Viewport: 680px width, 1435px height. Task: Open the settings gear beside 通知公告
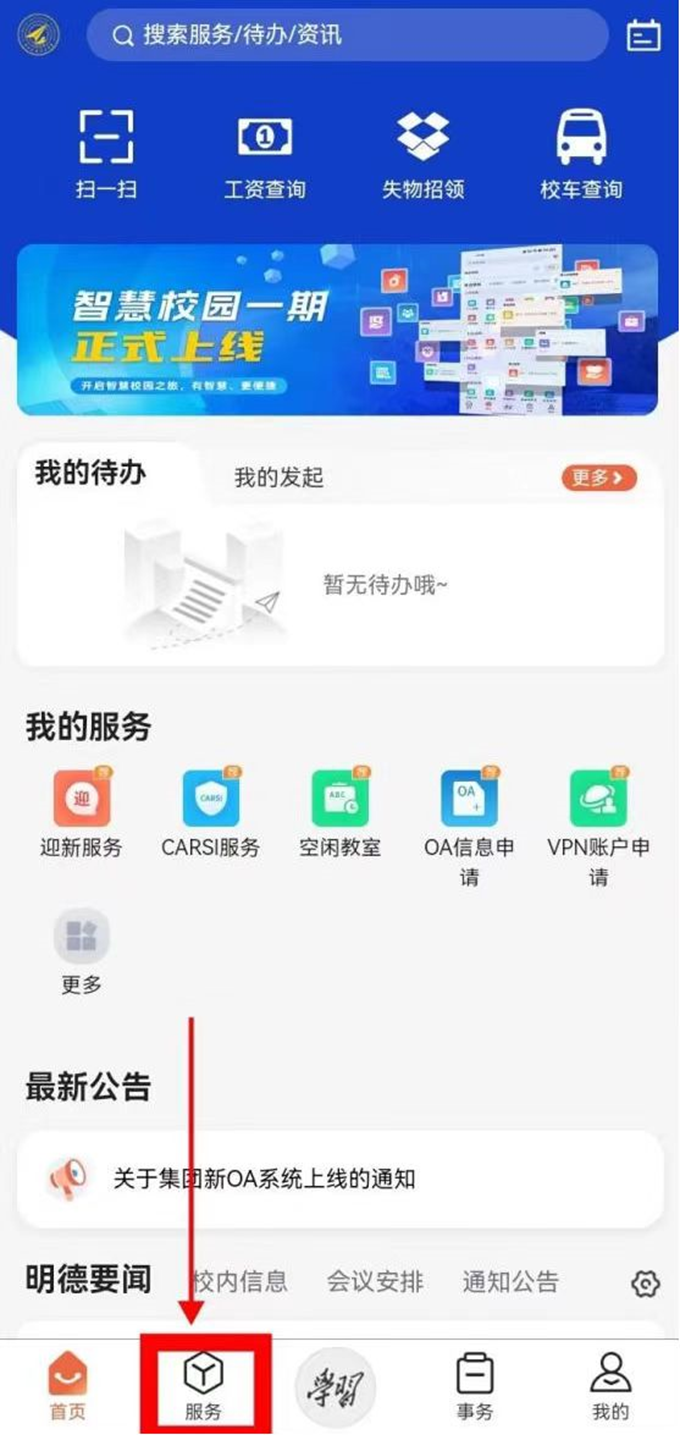pyautogui.click(x=646, y=1284)
